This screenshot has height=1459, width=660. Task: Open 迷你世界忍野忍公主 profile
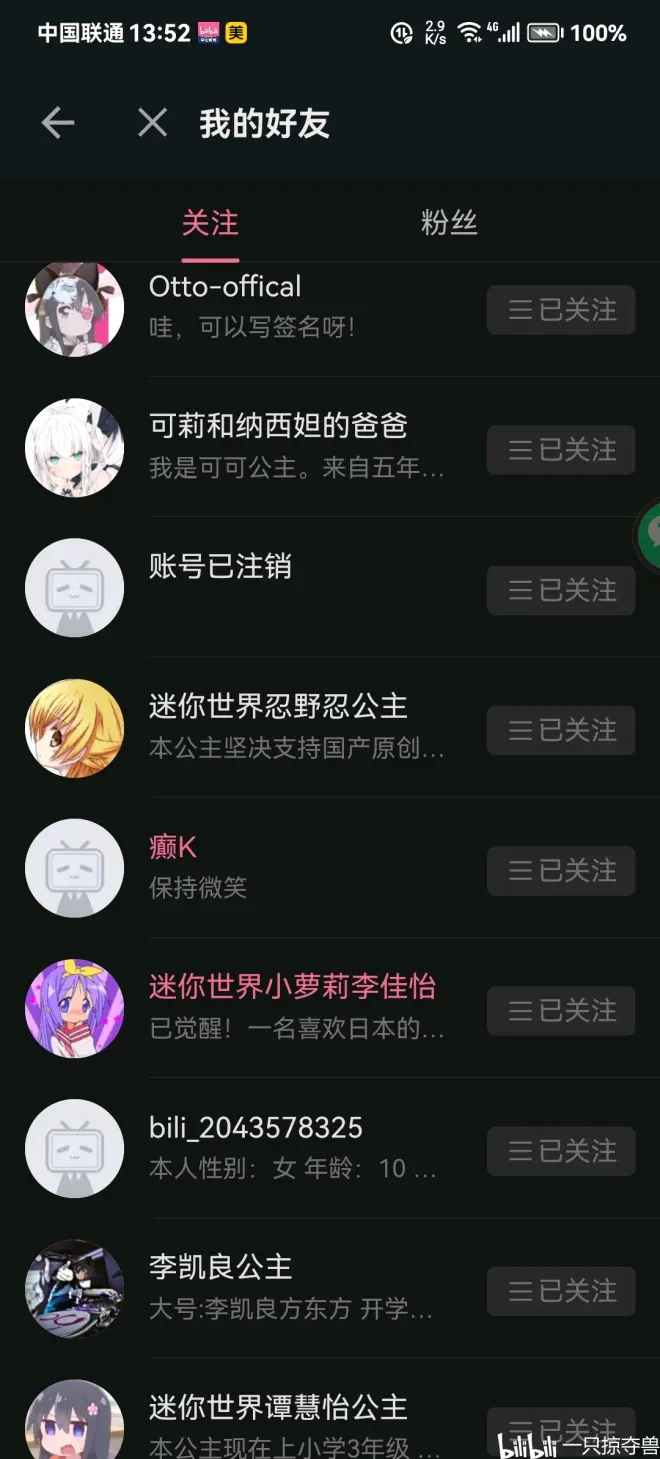[x=278, y=707]
